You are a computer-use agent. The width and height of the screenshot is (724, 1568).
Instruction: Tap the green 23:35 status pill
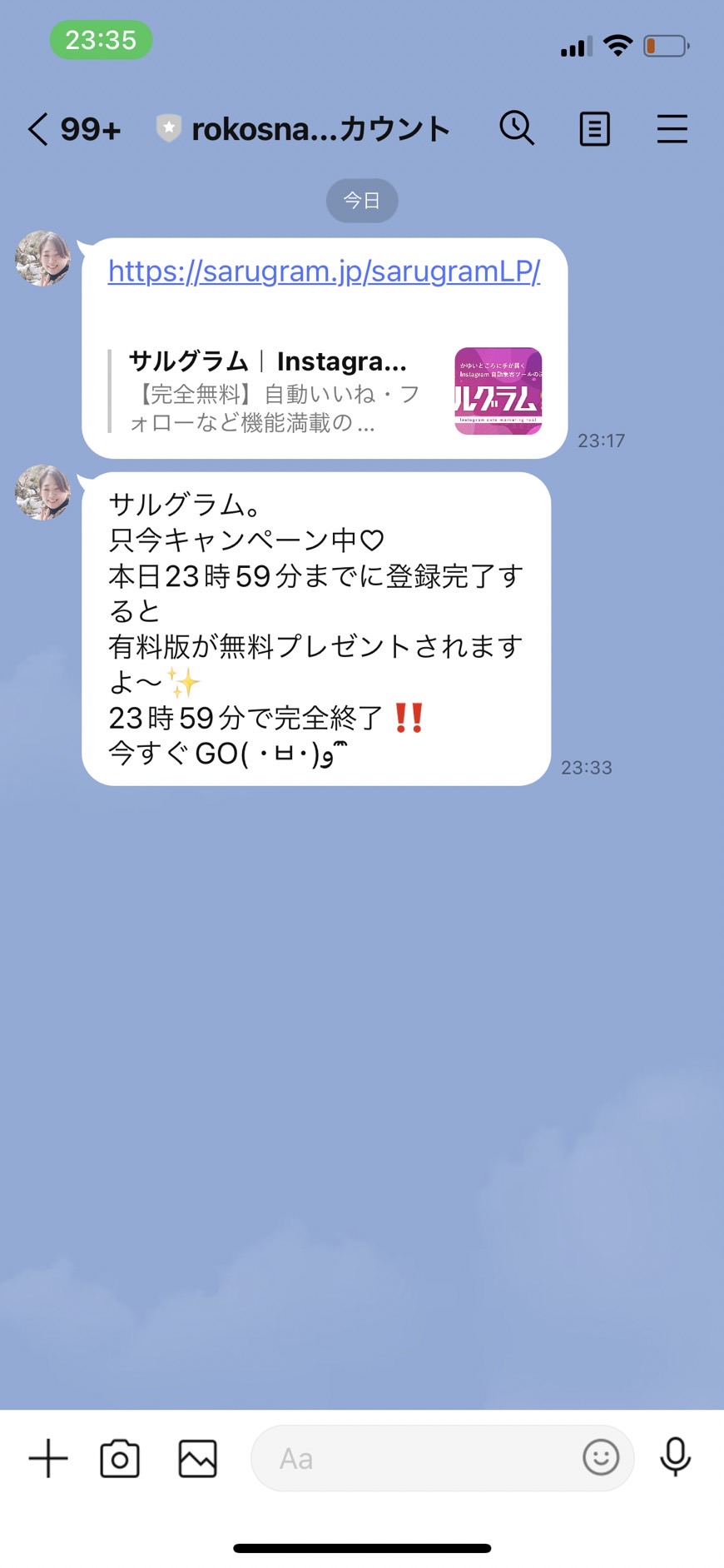101,40
